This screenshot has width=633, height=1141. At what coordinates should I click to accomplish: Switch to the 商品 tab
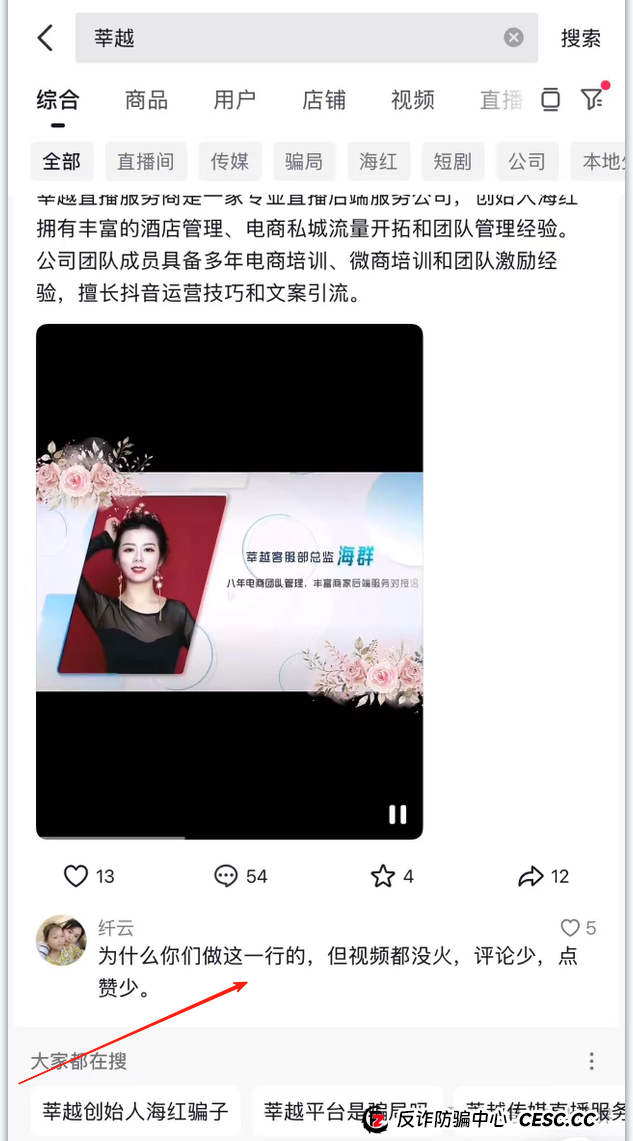pos(146,100)
